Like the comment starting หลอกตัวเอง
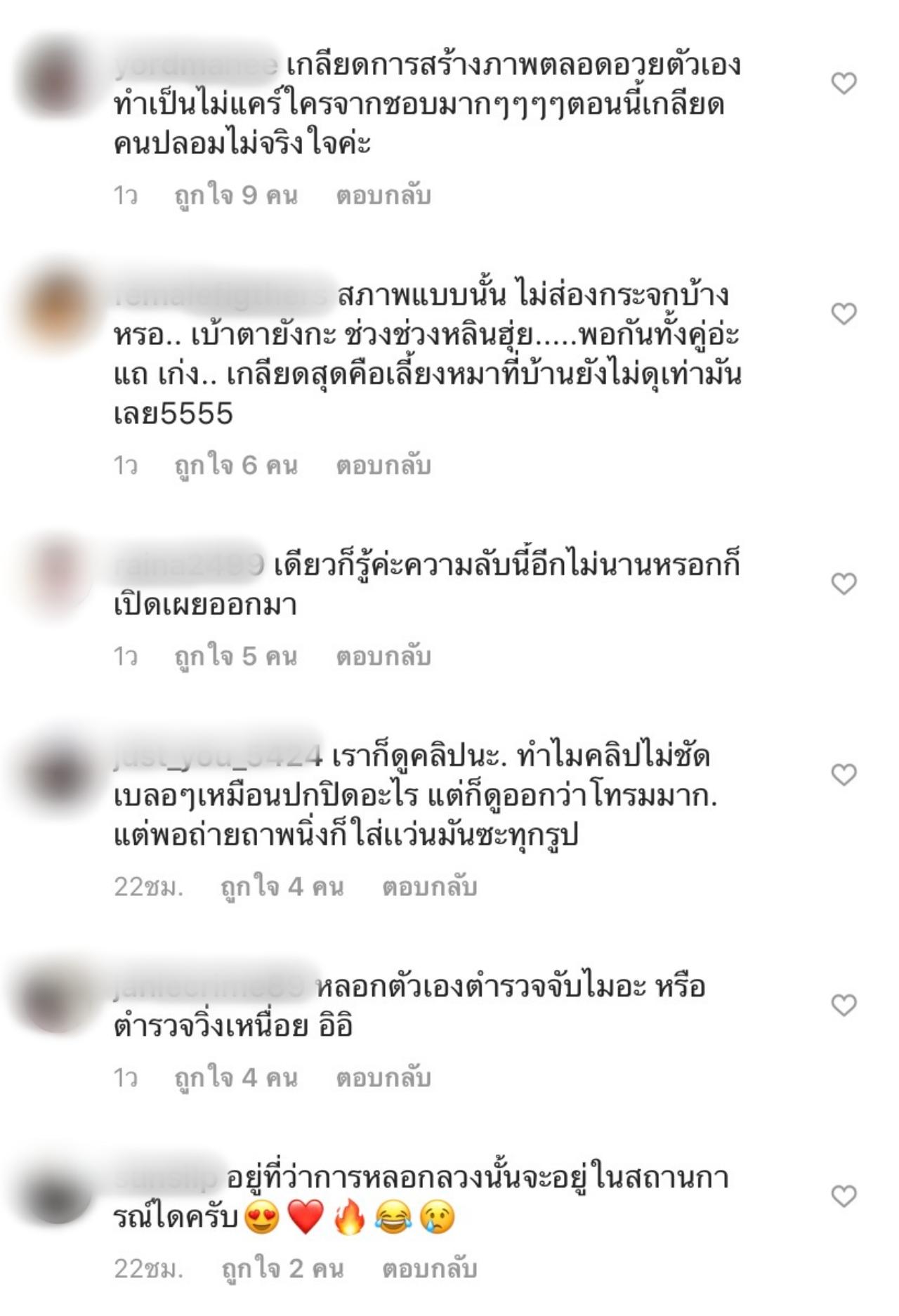Viewport: 899px width, 1316px height. tap(844, 1005)
